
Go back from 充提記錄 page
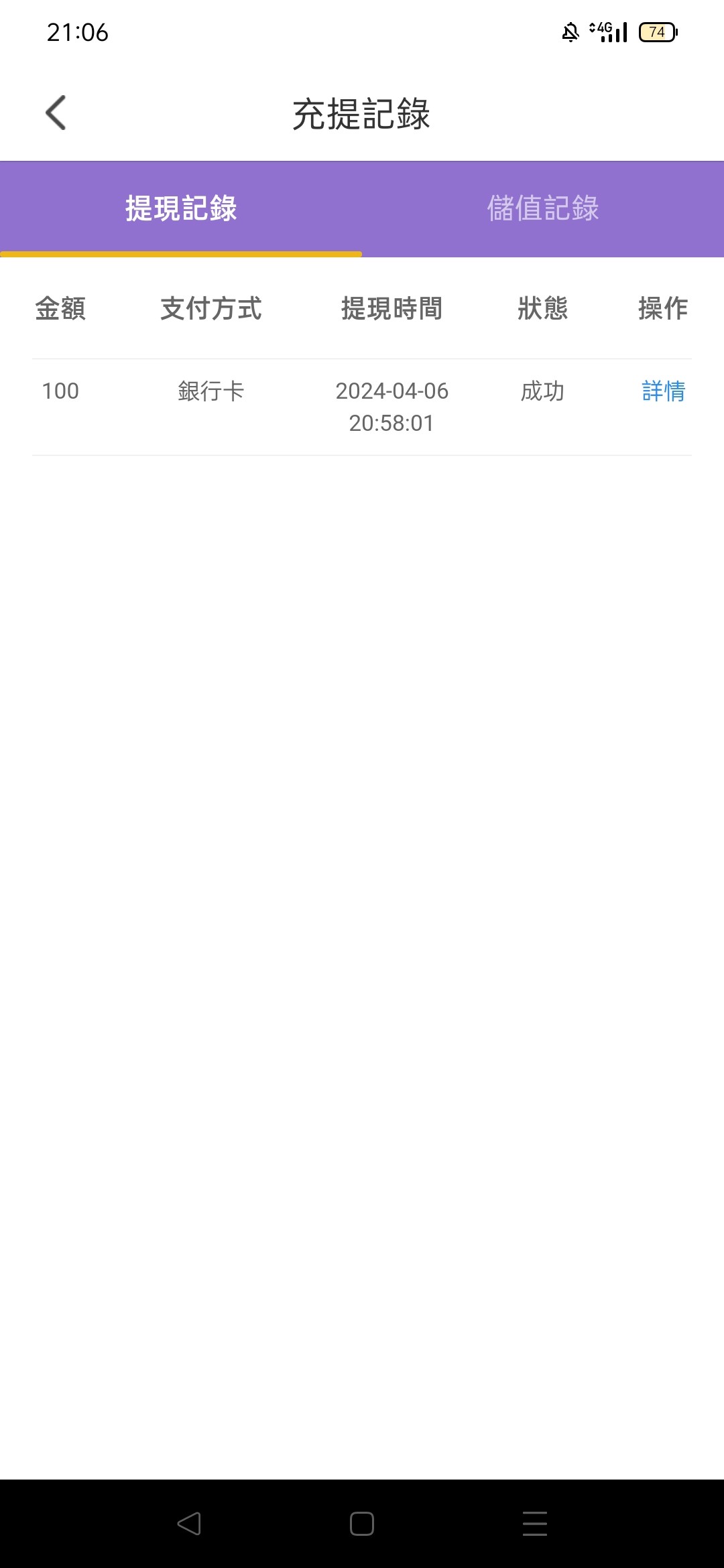(x=56, y=113)
